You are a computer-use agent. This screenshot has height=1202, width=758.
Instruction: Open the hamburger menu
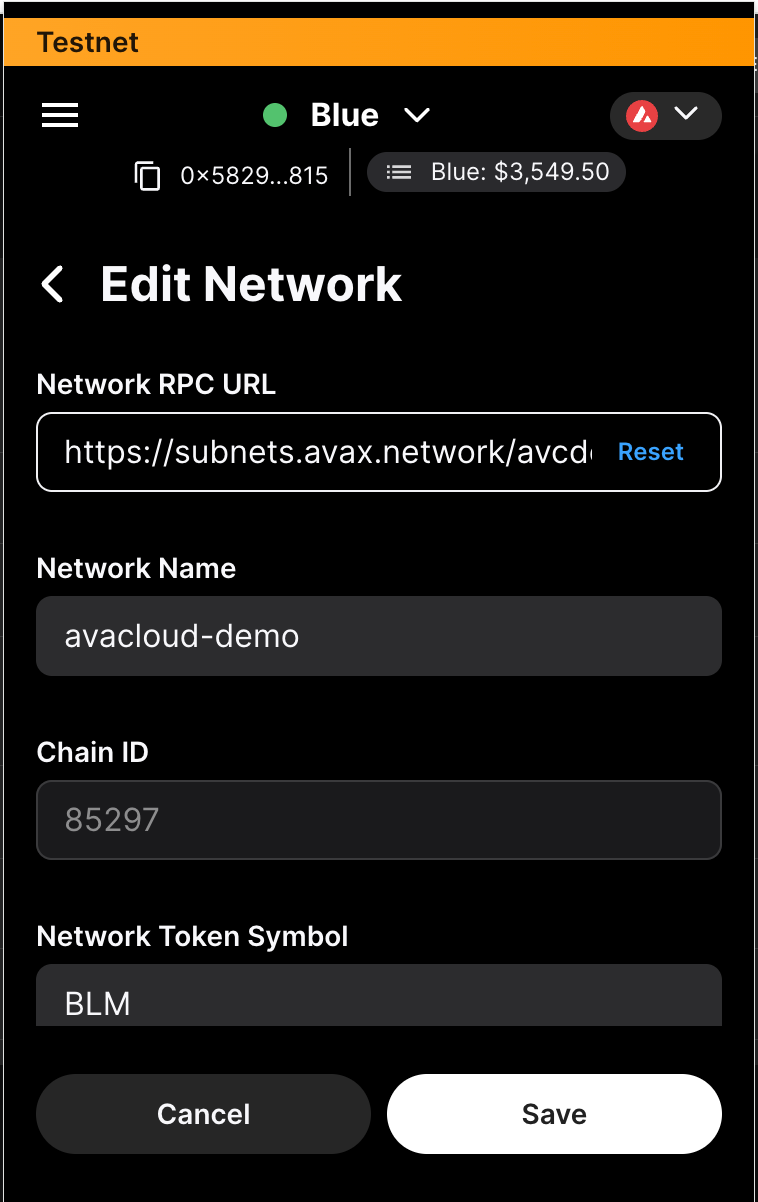pos(60,115)
